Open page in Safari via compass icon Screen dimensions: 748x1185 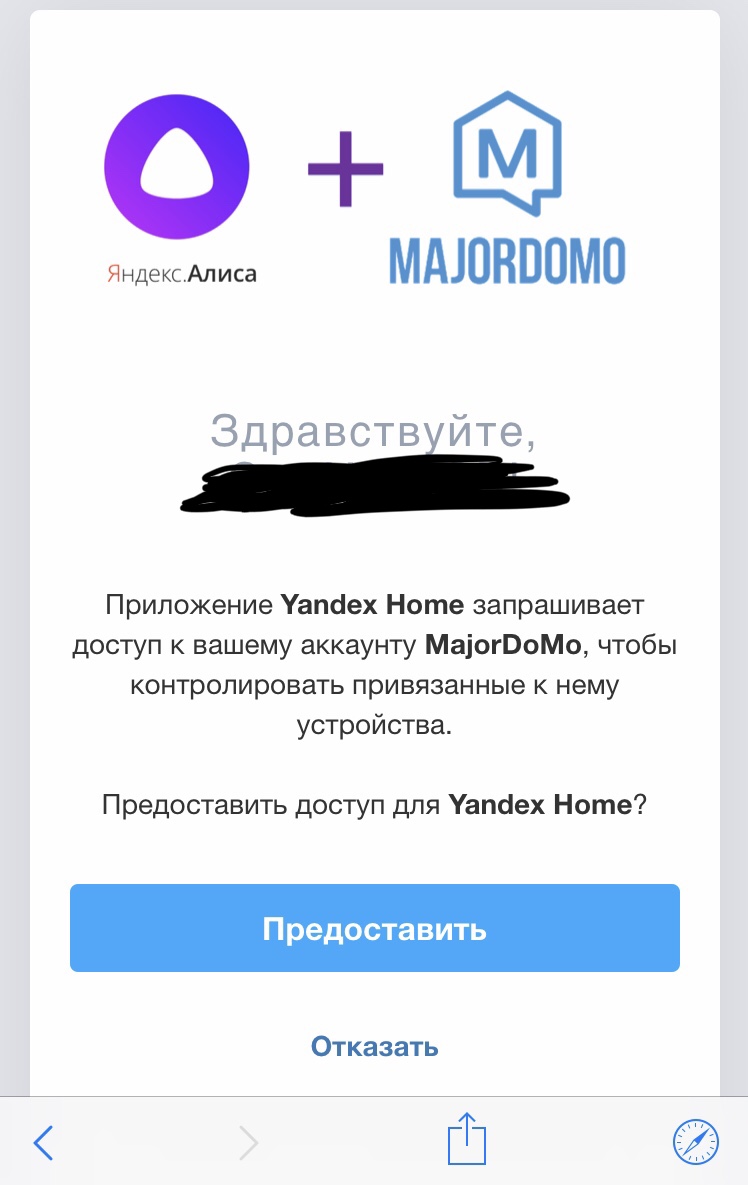click(x=695, y=1140)
